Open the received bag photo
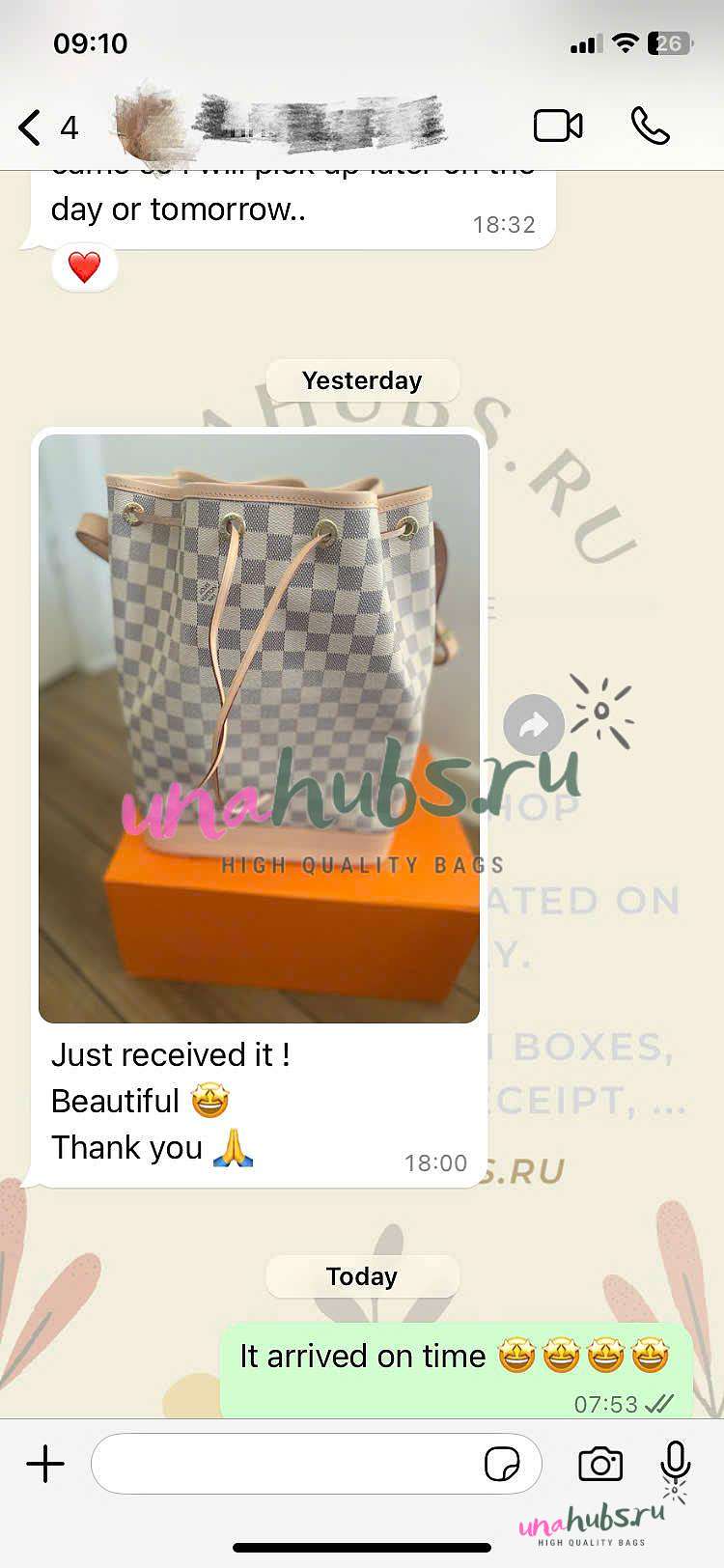This screenshot has width=724, height=1568. pyautogui.click(x=259, y=728)
